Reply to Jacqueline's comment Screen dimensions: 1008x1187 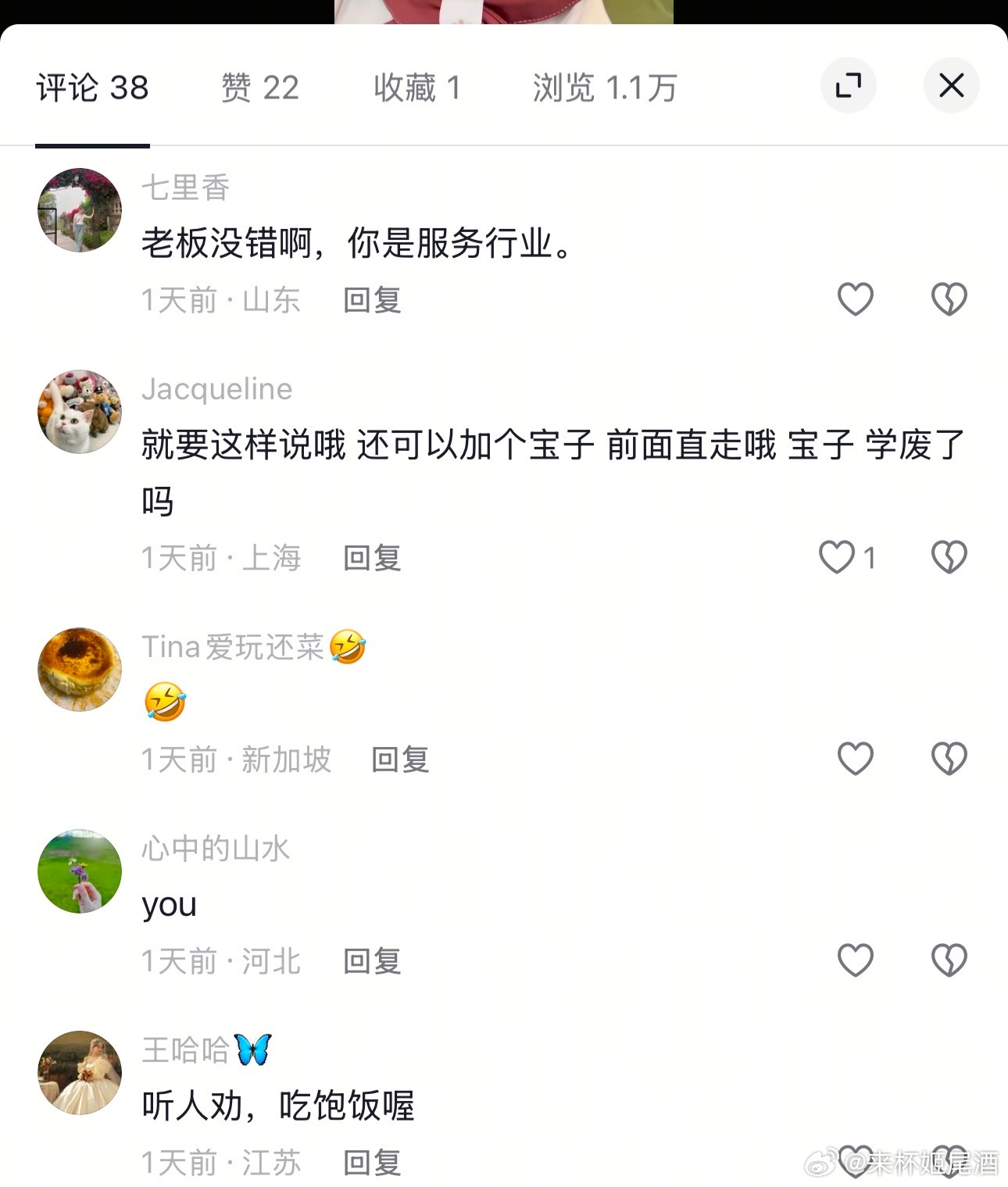pos(372,558)
